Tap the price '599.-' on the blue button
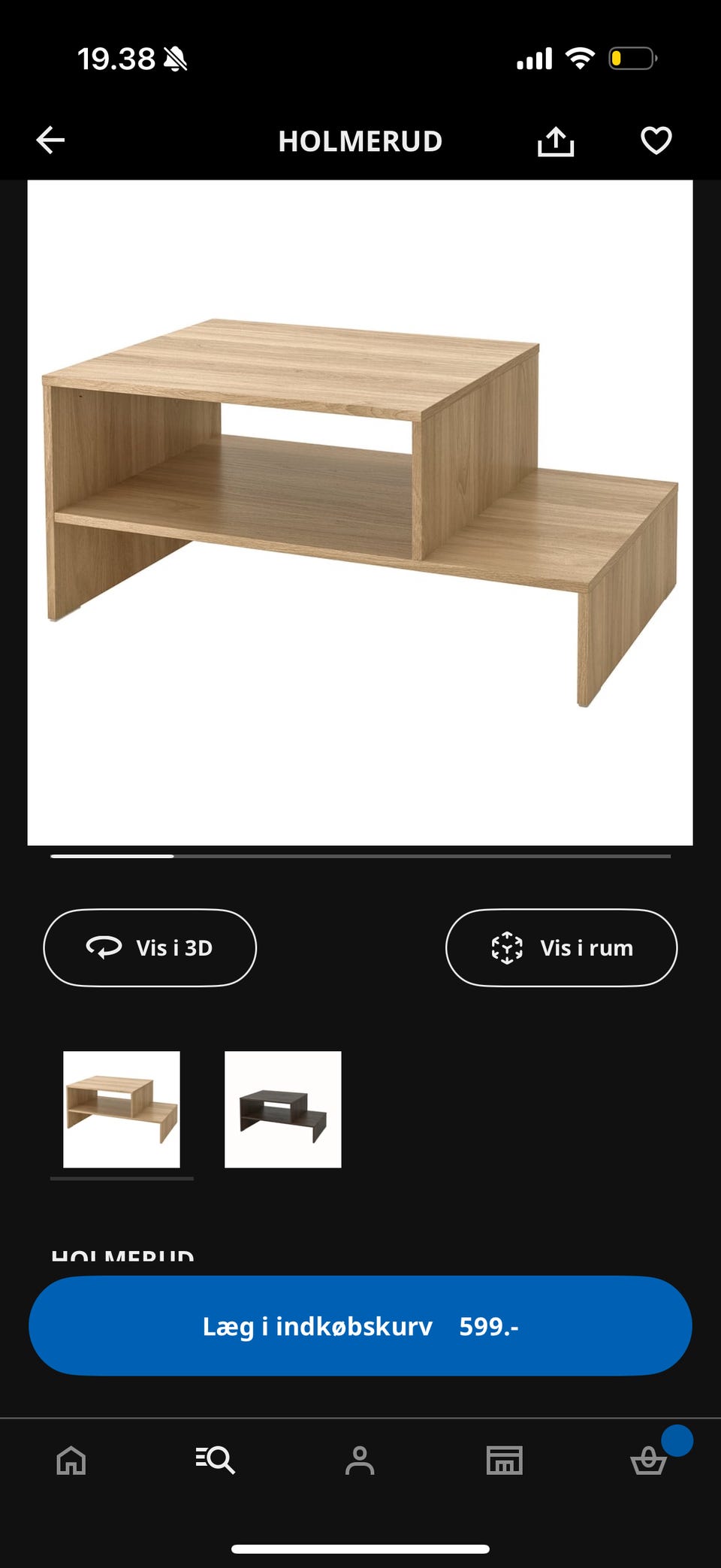This screenshot has height=1568, width=721. pos(489,1326)
